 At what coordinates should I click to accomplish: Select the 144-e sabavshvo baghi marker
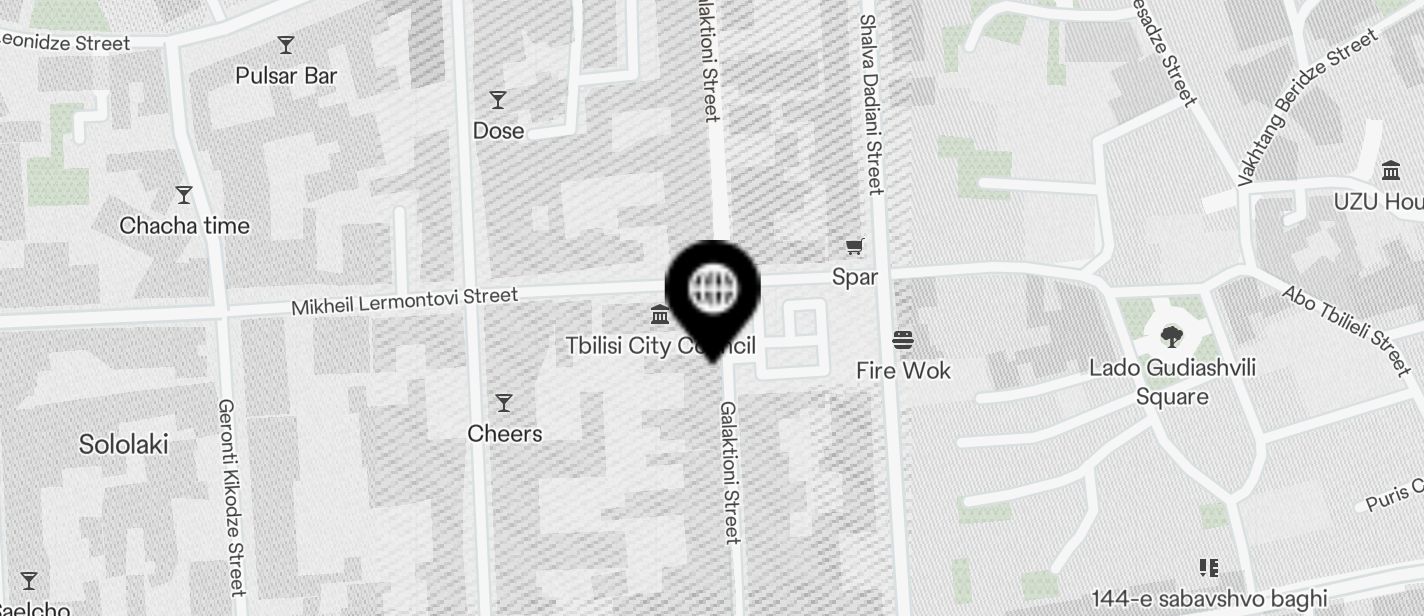pos(1208,568)
